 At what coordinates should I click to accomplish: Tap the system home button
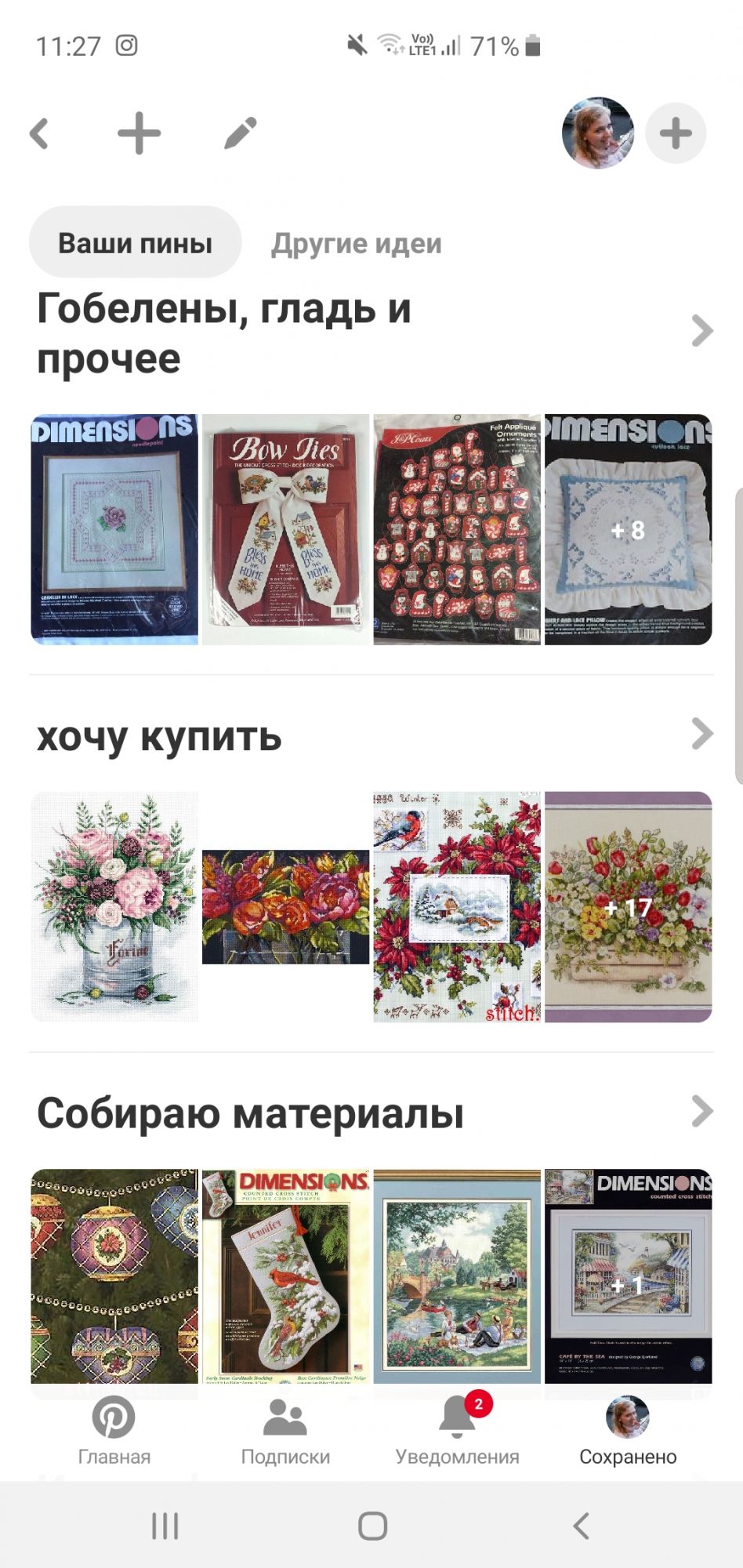pos(372,1526)
